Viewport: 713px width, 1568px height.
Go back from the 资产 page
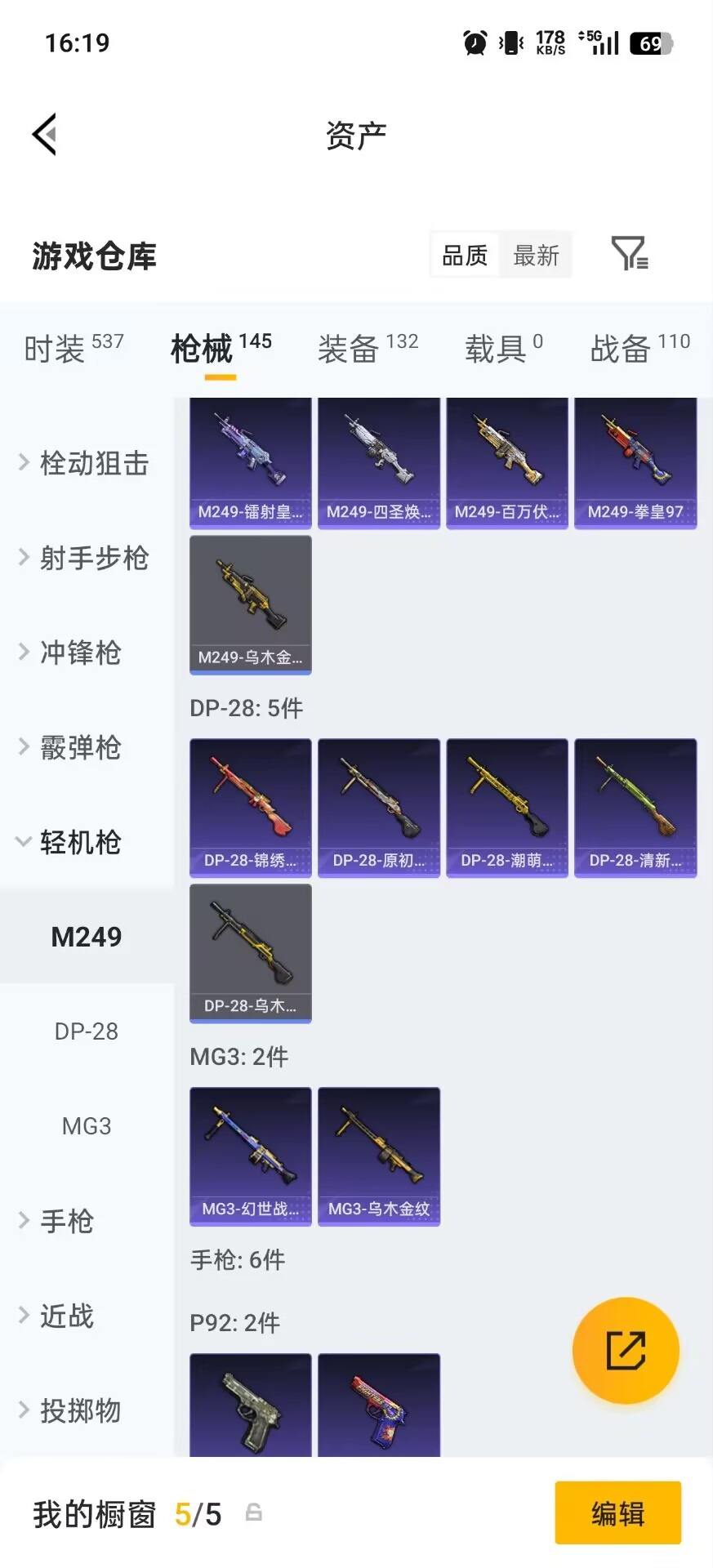coord(45,134)
